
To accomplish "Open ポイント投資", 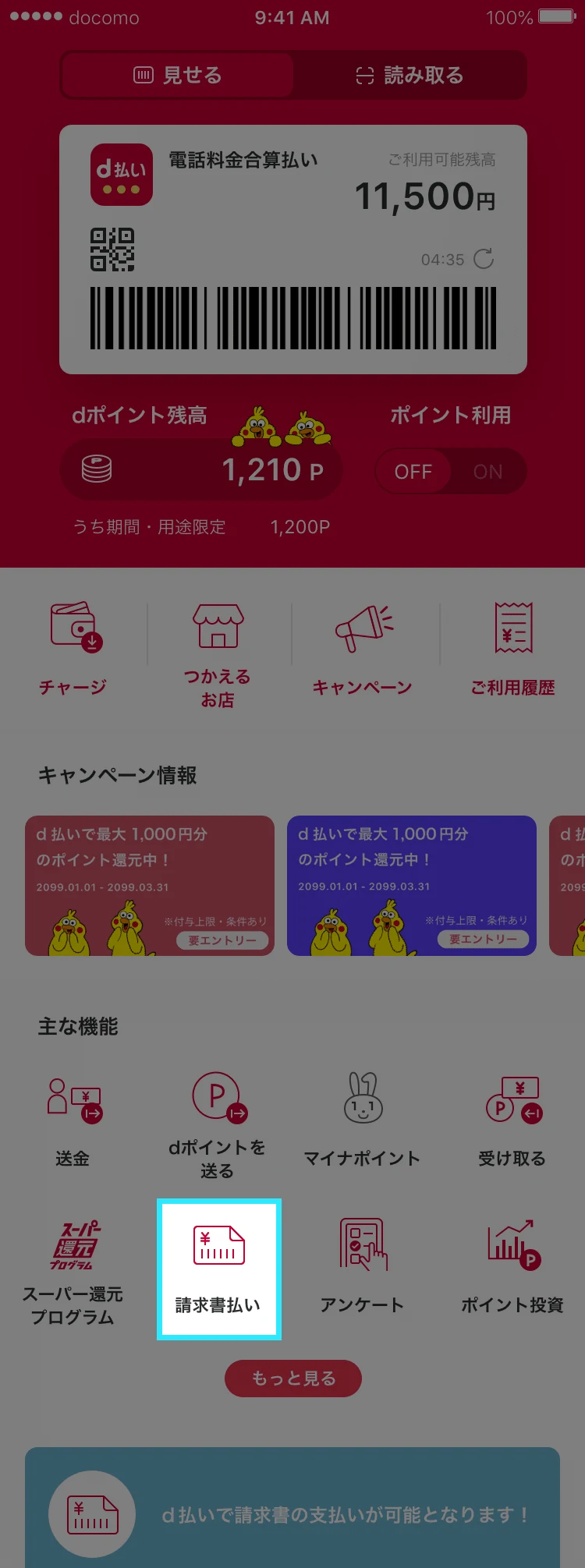I will [x=512, y=1265].
